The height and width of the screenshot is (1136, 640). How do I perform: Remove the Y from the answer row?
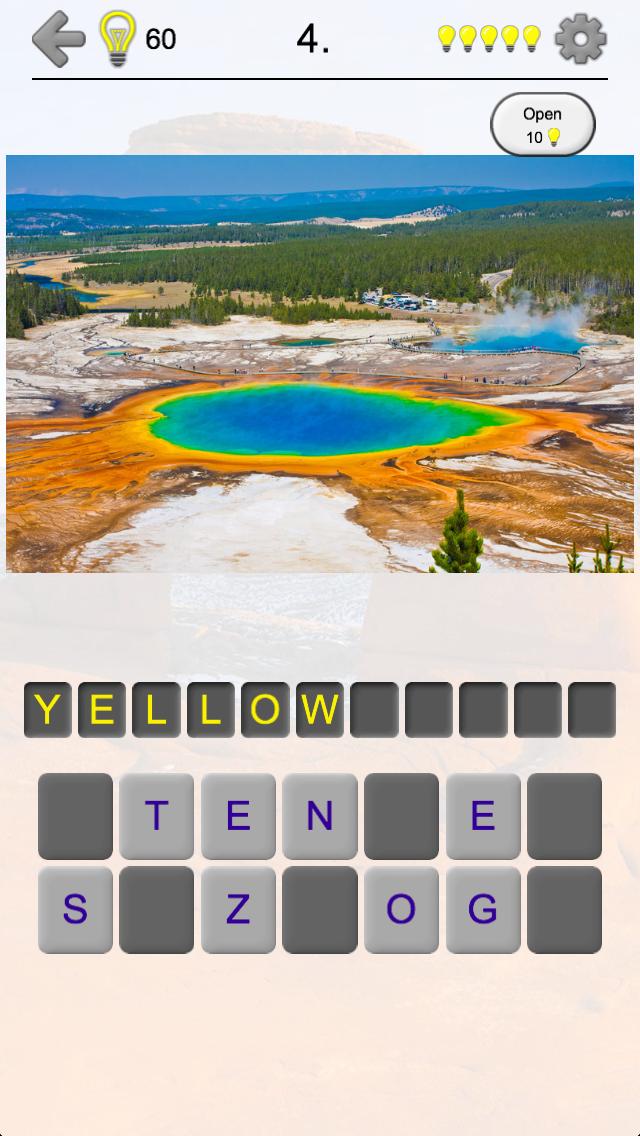point(48,710)
